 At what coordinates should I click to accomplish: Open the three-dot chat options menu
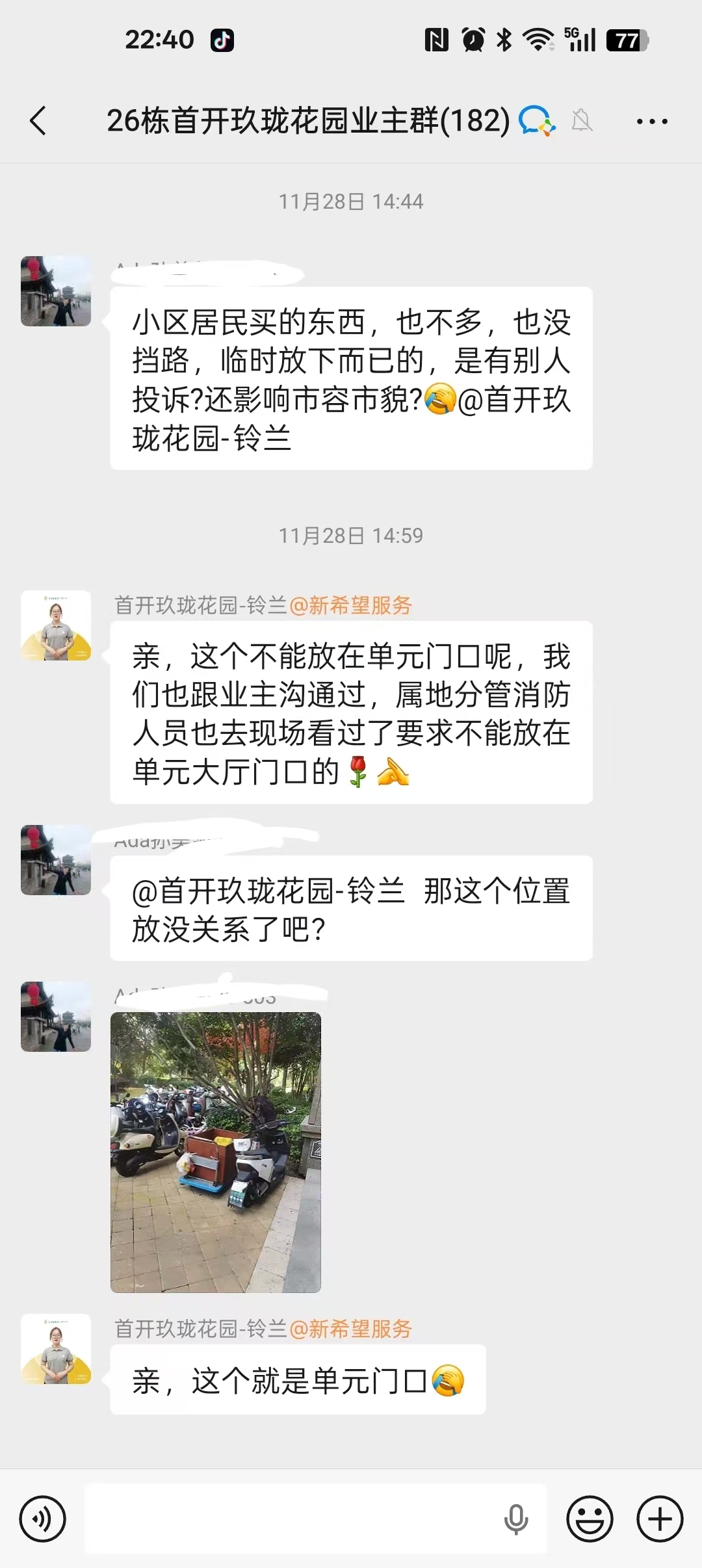[x=652, y=122]
